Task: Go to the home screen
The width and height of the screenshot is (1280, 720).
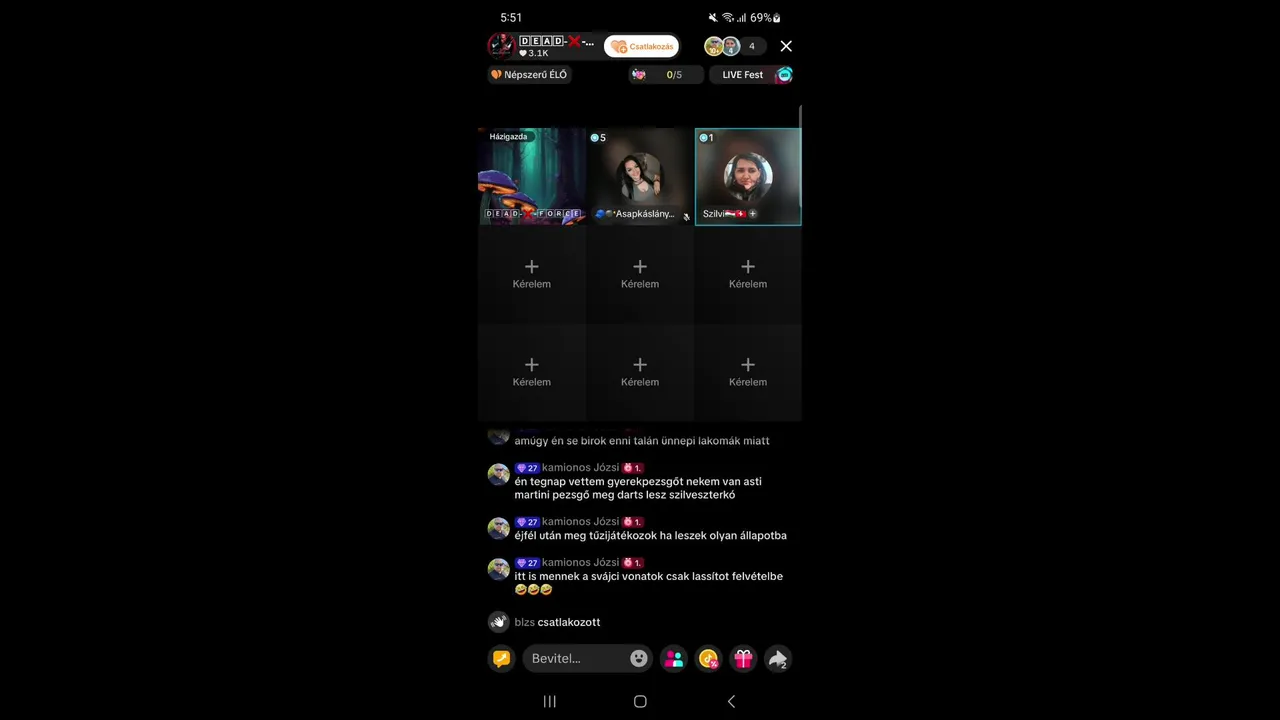Action: 640,702
